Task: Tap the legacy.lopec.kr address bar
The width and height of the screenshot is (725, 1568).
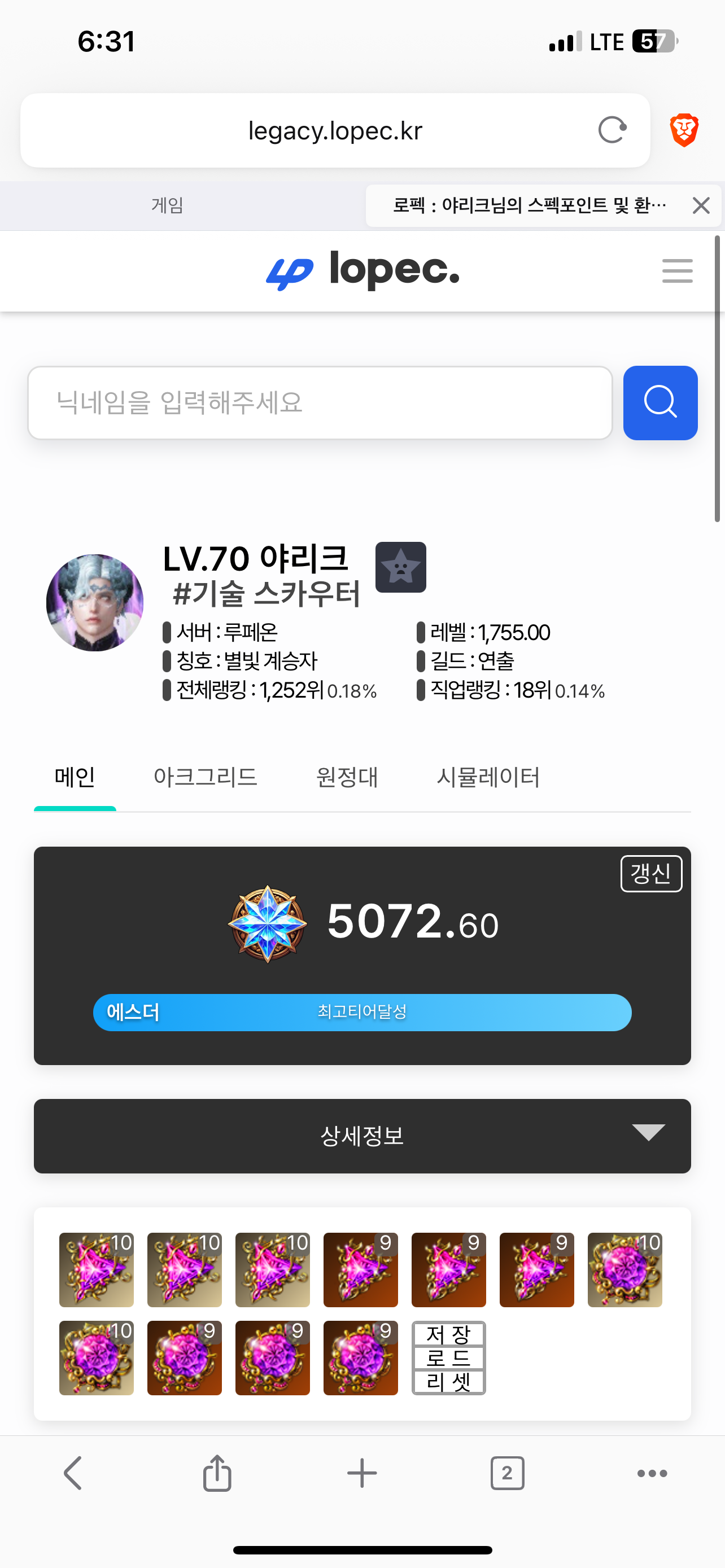Action: tap(335, 130)
